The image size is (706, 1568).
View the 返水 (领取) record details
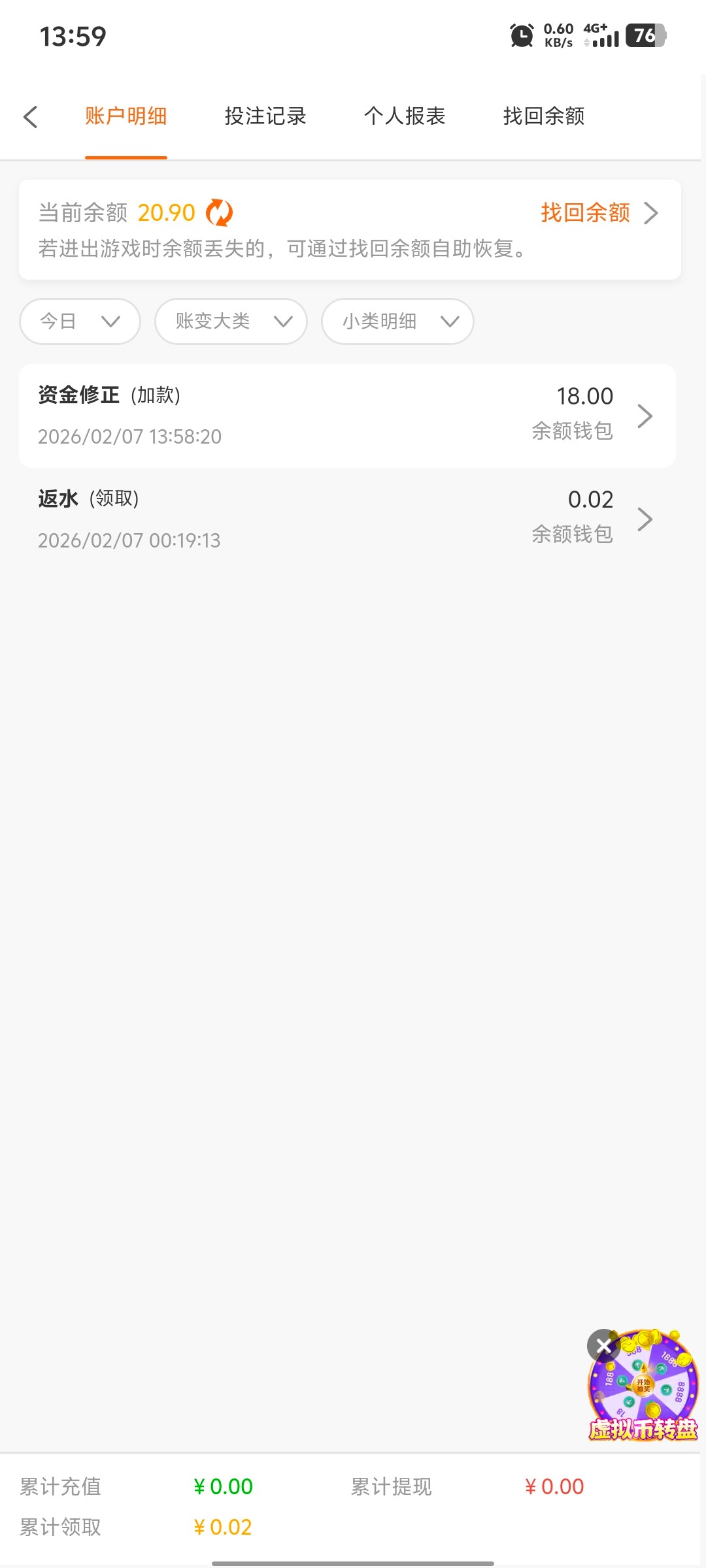(347, 519)
